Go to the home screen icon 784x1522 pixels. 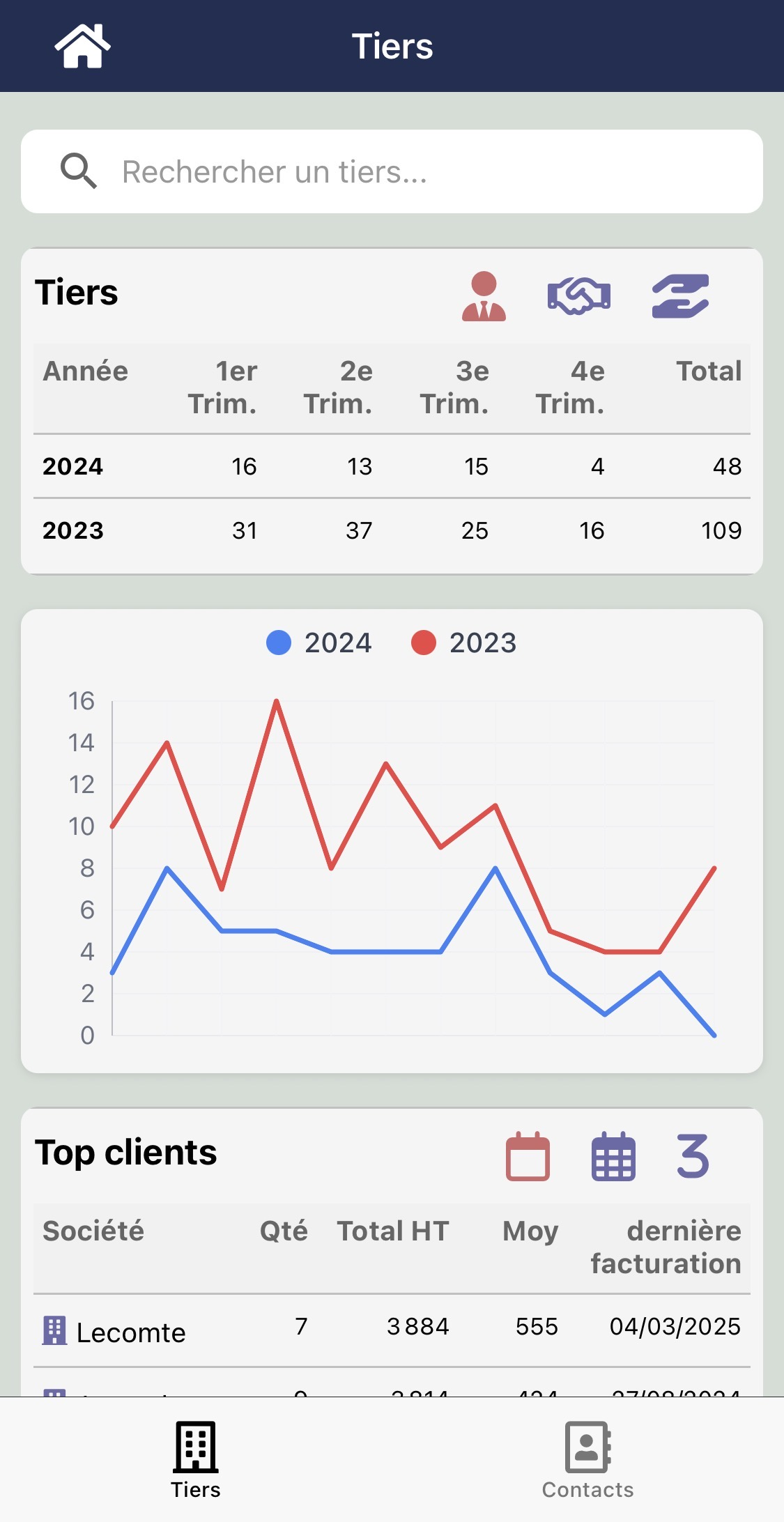[82, 46]
